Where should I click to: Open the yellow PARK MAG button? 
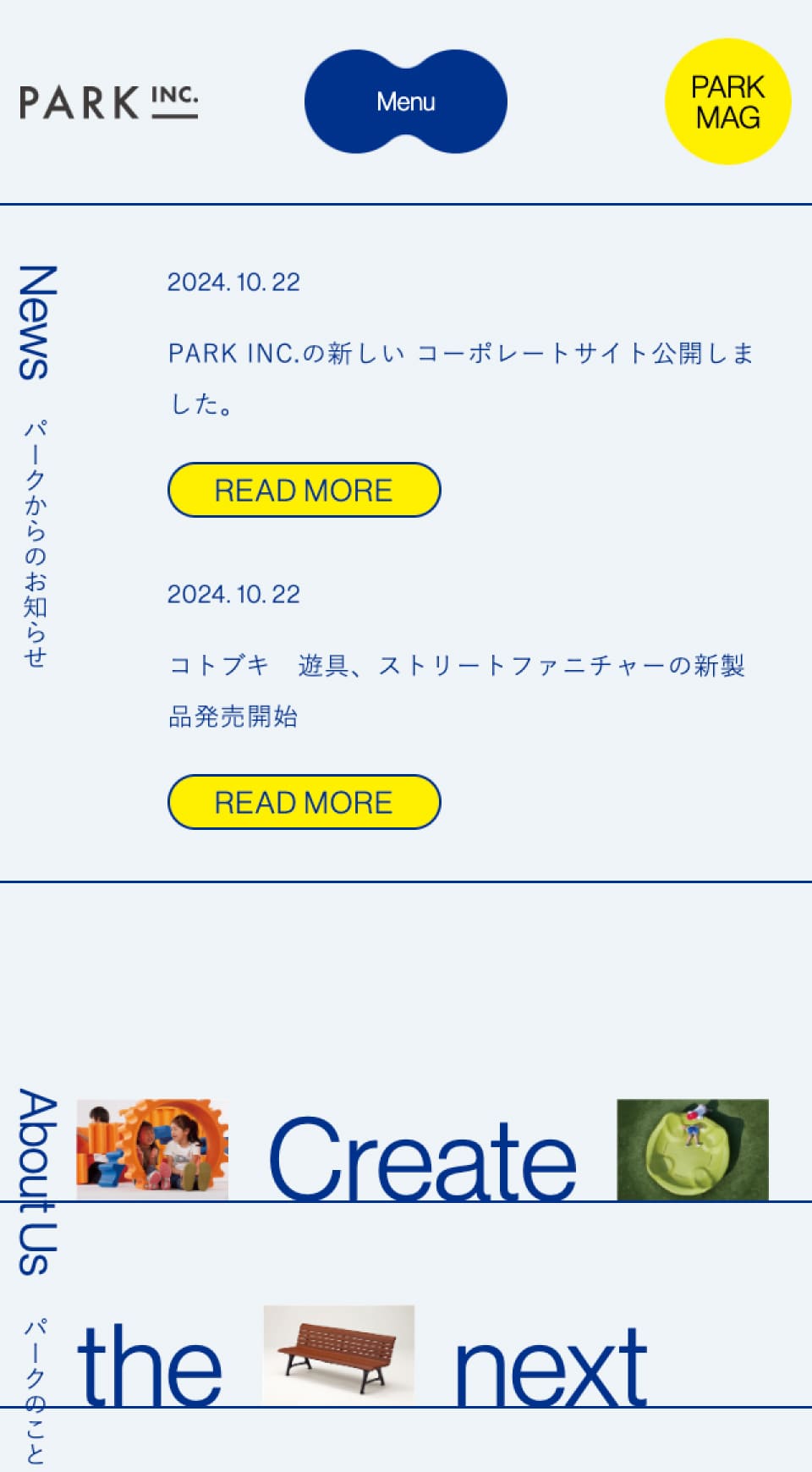[x=727, y=102]
